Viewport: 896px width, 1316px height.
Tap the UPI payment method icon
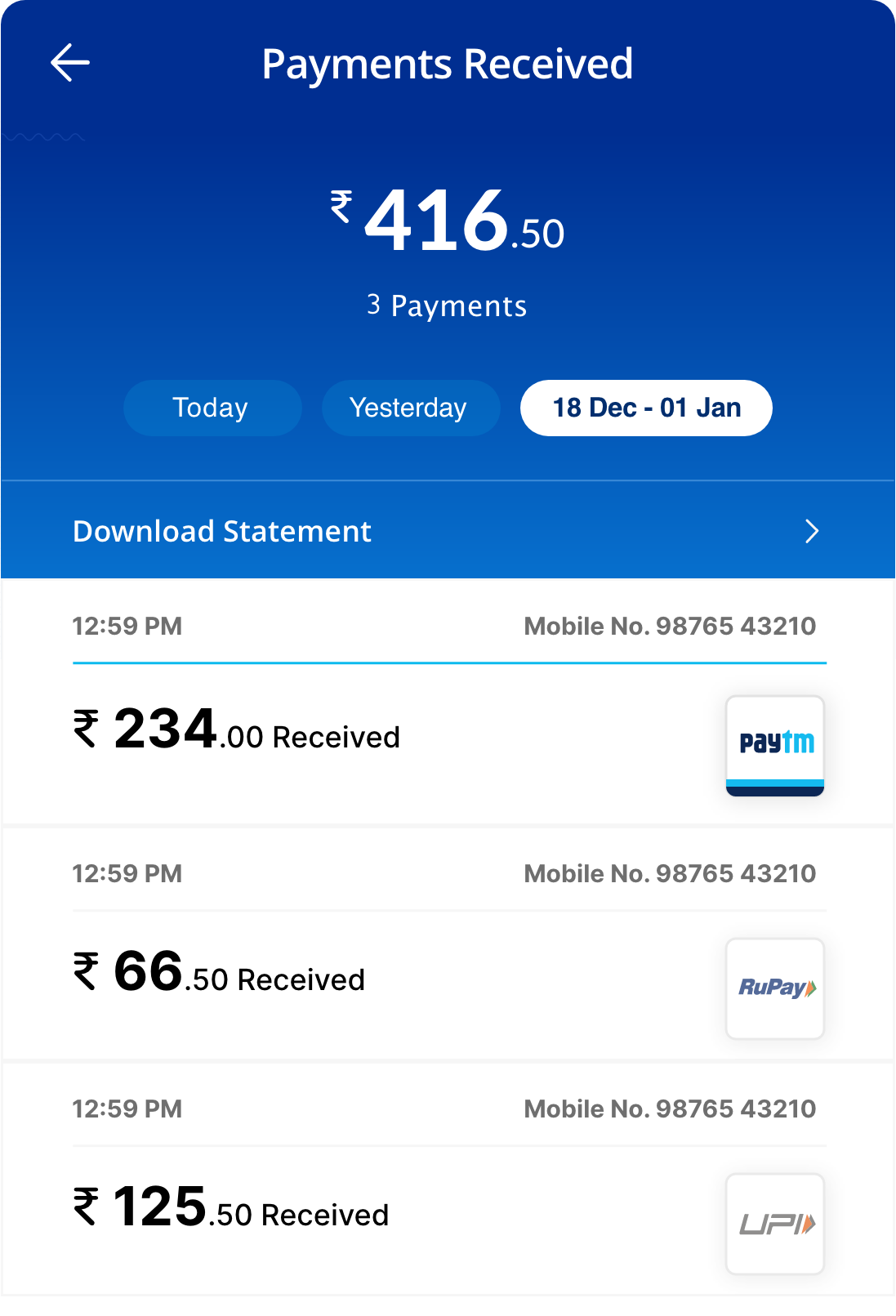point(774,1222)
